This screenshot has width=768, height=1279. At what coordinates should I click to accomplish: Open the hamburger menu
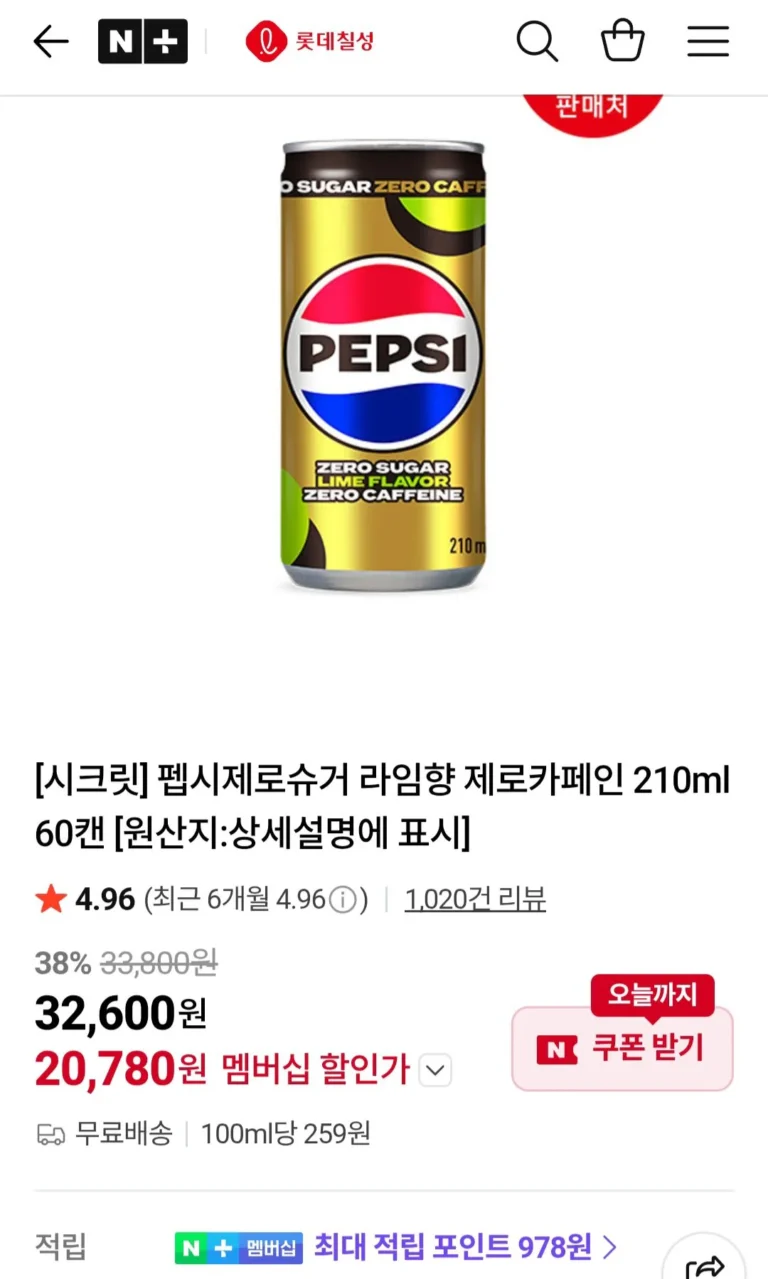[708, 42]
